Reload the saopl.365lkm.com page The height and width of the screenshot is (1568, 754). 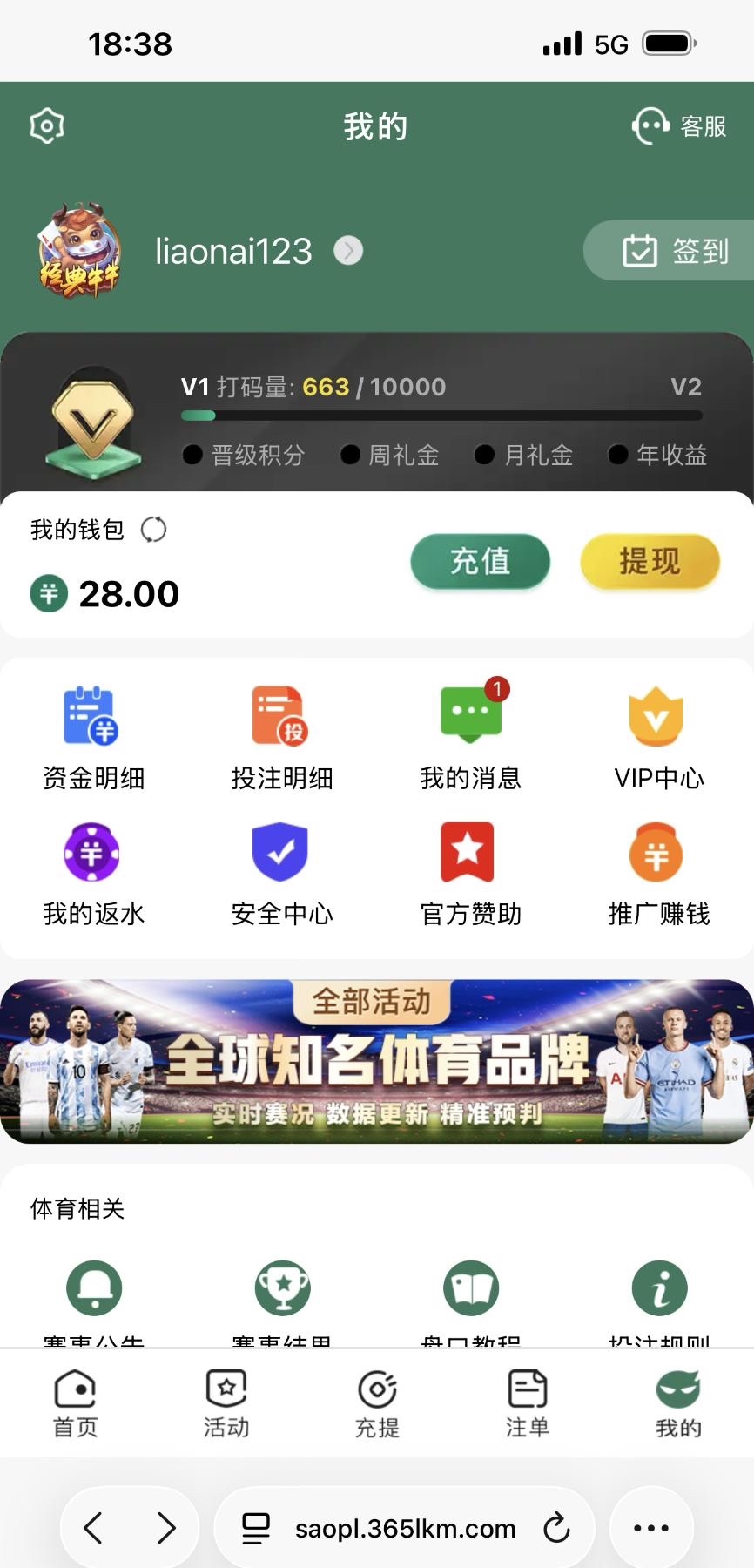[x=556, y=1527]
